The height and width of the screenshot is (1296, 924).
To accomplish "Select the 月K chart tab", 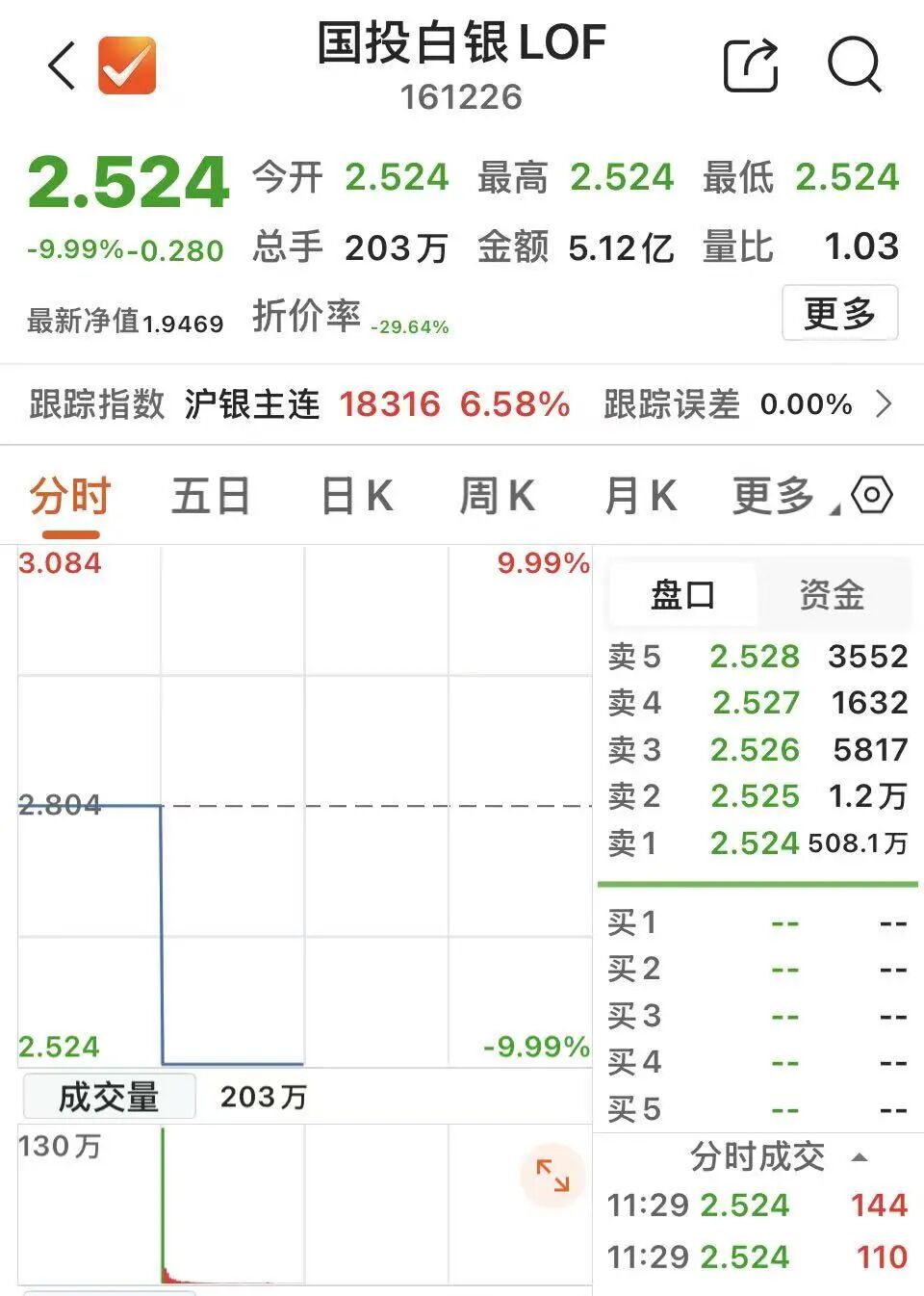I will click(x=640, y=498).
